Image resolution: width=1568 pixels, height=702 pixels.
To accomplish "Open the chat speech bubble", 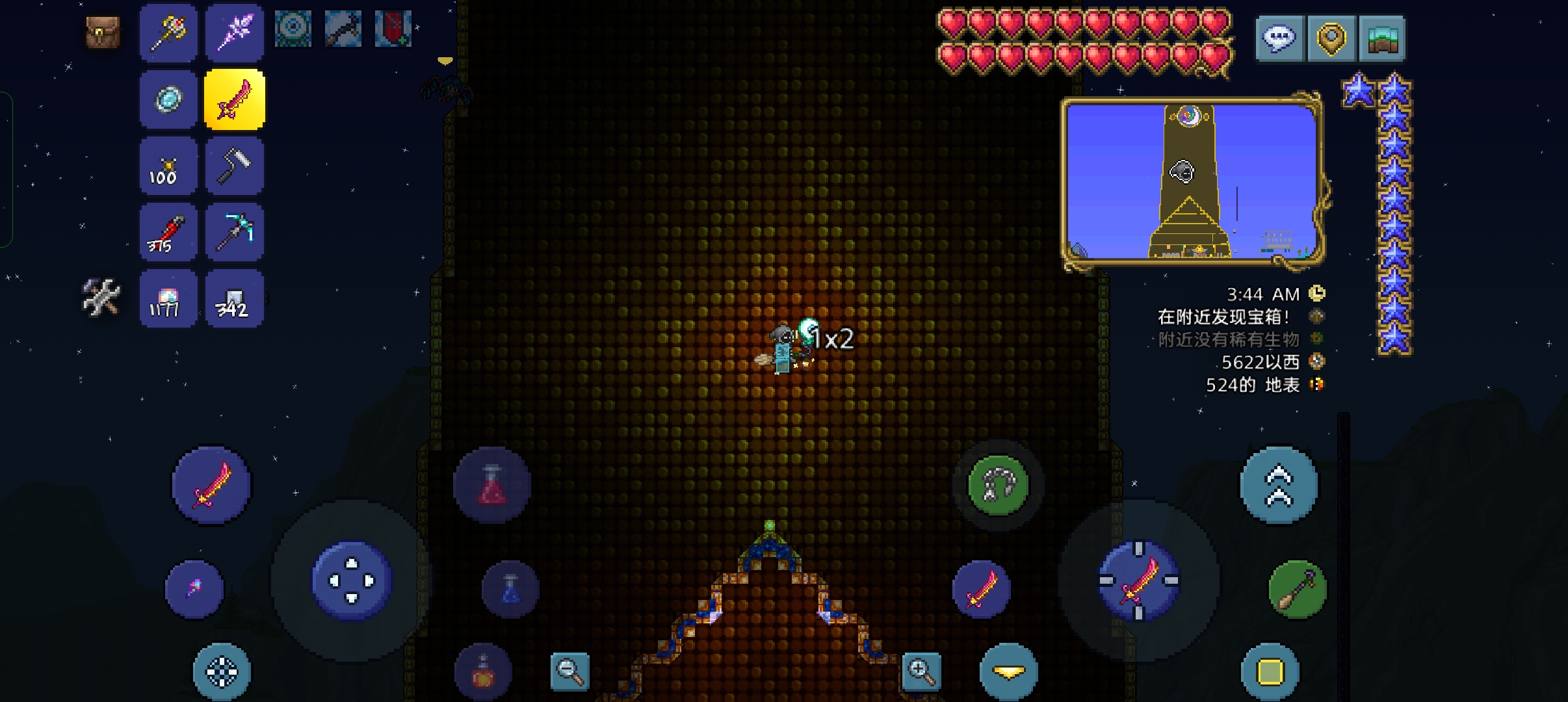I will 1279,38.
